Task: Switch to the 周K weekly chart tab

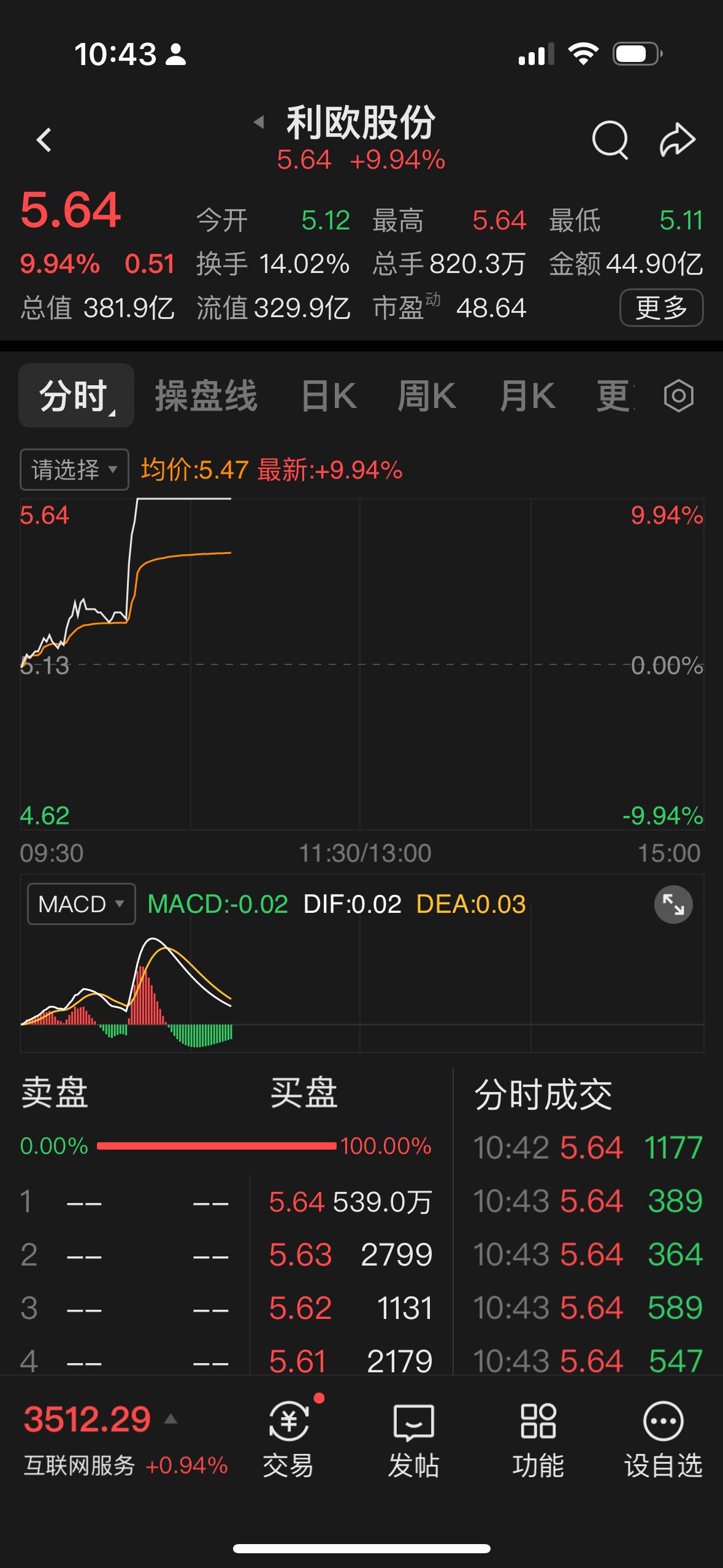Action: click(427, 396)
